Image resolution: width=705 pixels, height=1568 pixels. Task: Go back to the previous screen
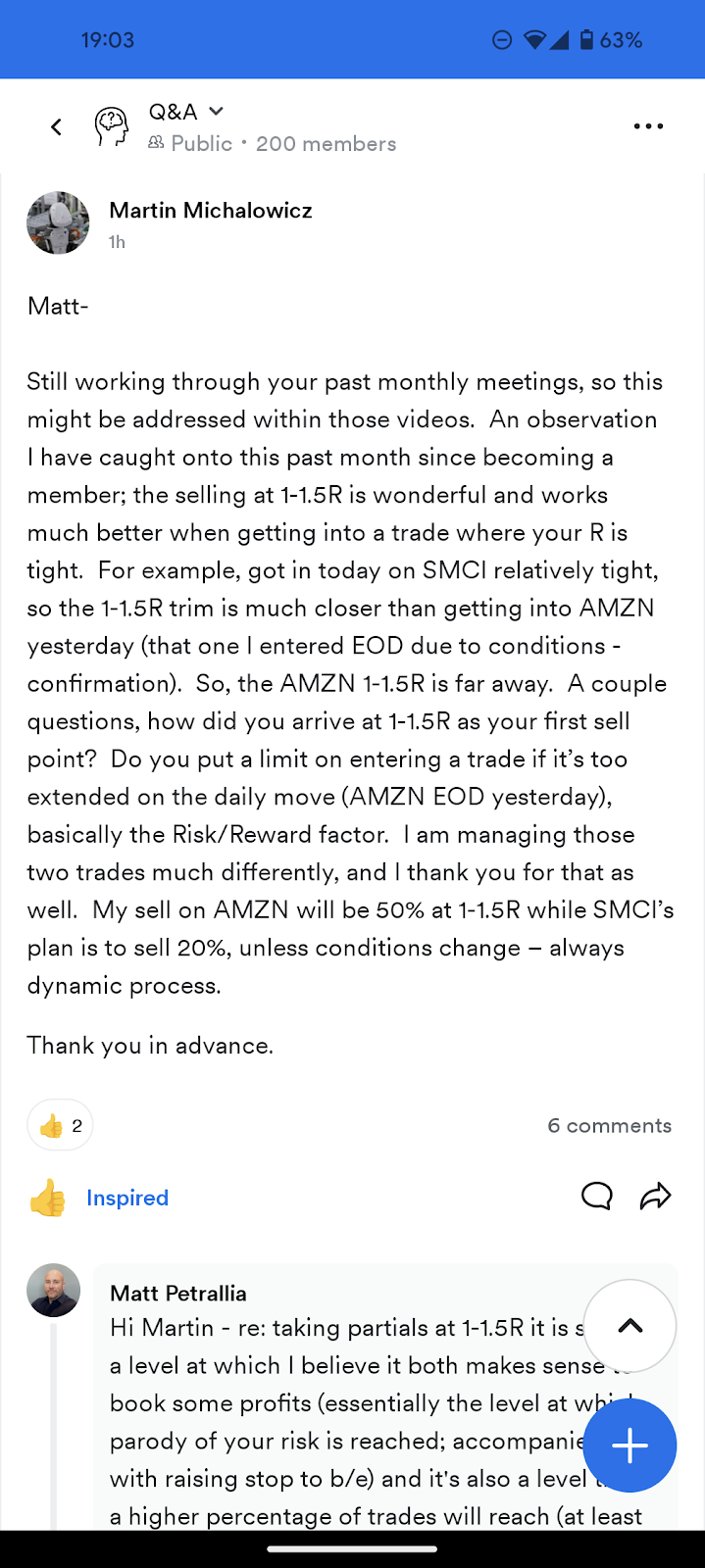tap(57, 126)
